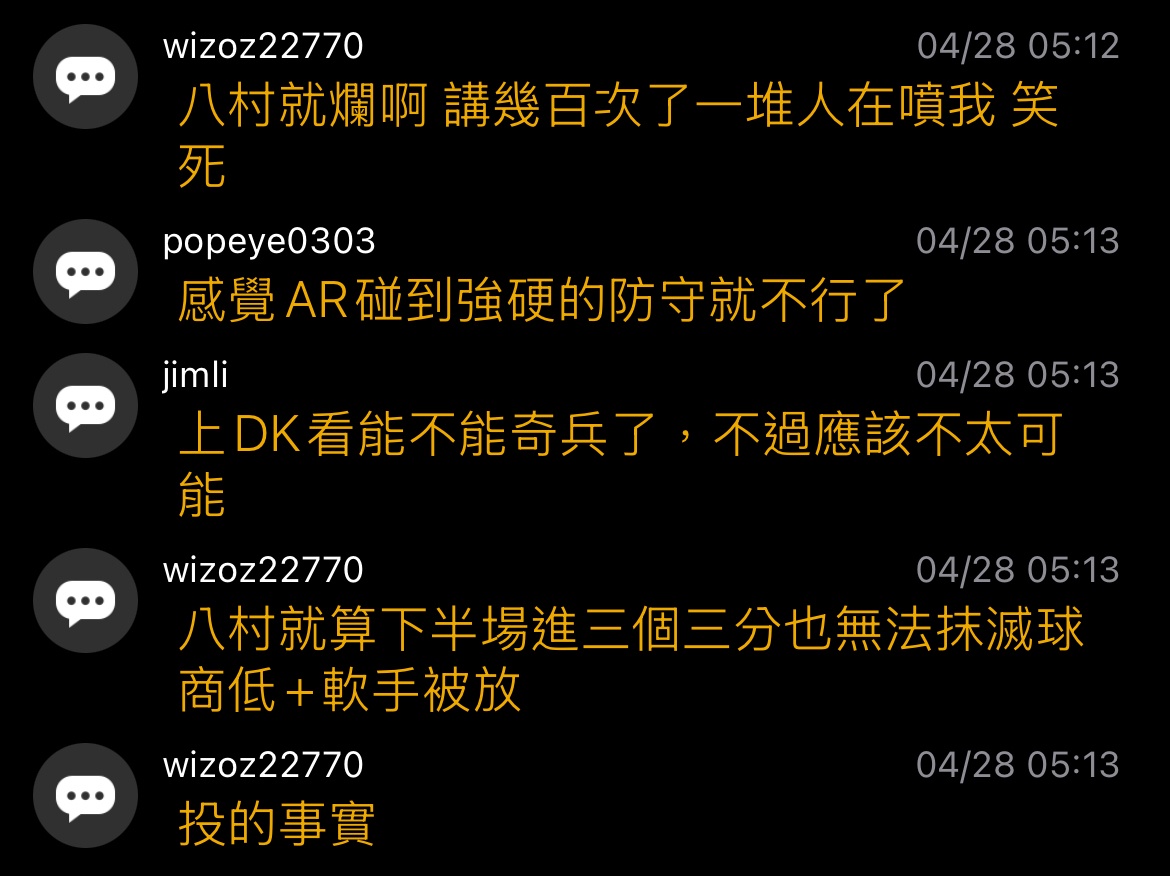1170x876 pixels.
Task: Select popeye0303's comment about AR
Action: pos(543,300)
